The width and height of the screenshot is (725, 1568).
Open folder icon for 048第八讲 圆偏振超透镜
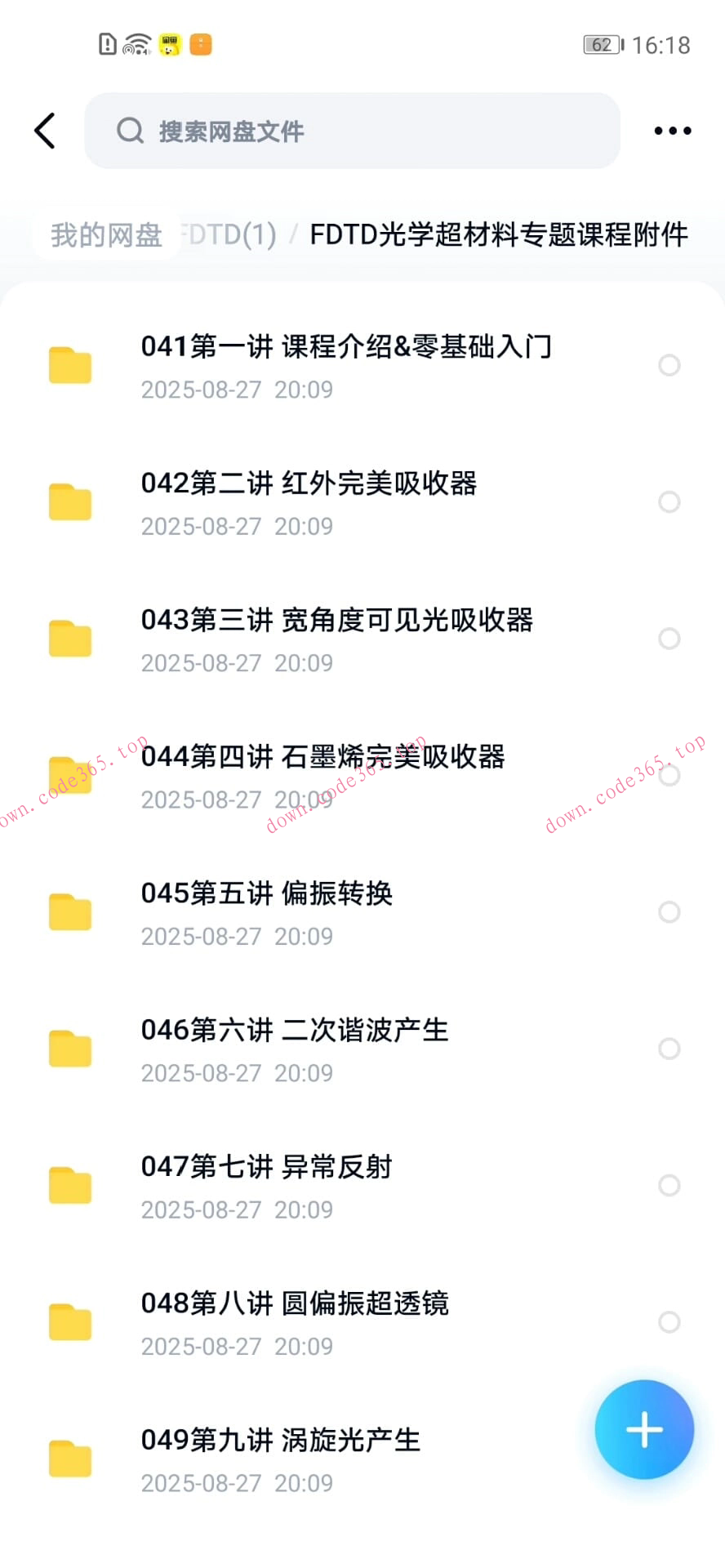click(x=70, y=1323)
